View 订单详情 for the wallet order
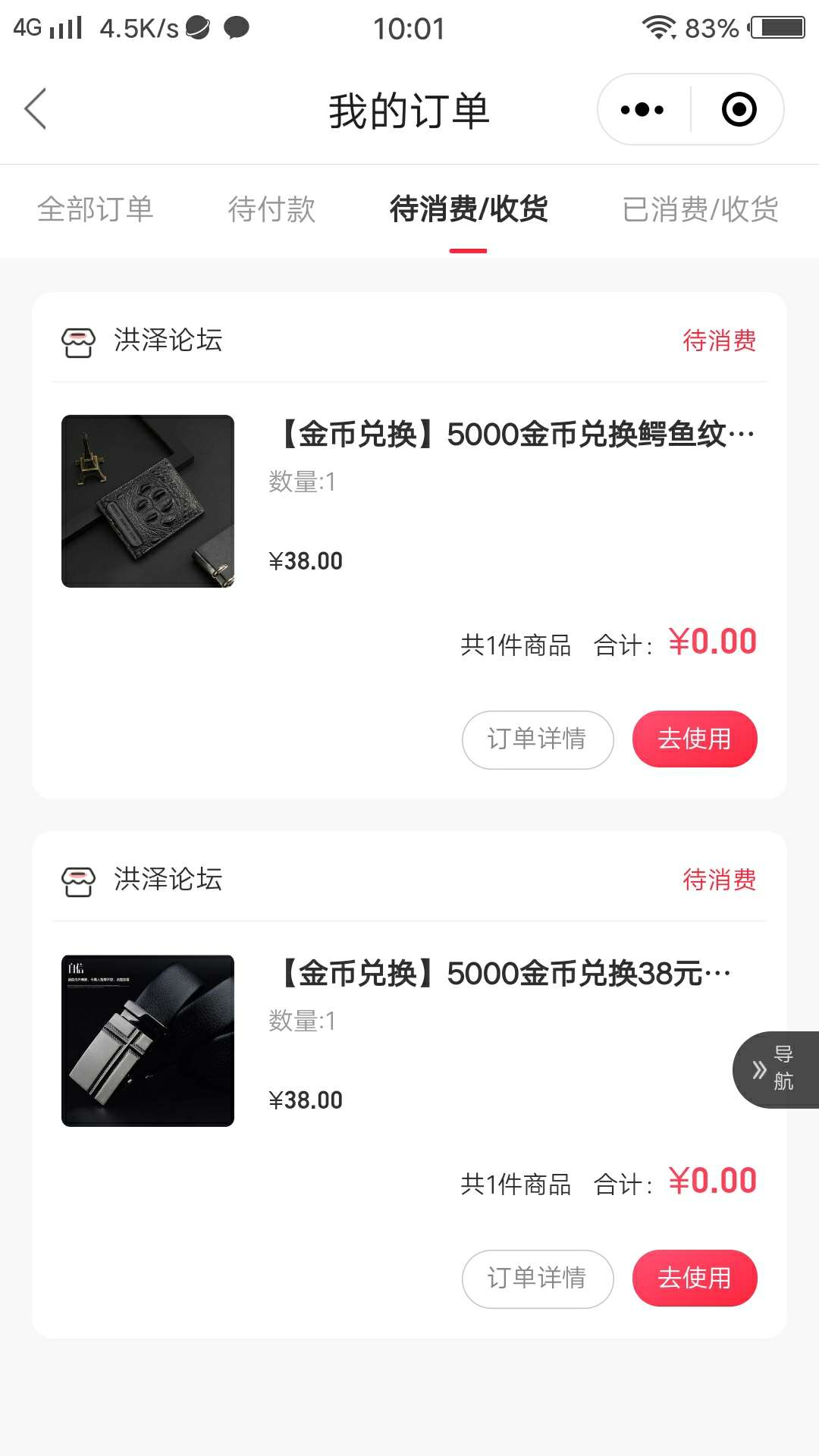Image resolution: width=819 pixels, height=1456 pixels. pos(538,739)
